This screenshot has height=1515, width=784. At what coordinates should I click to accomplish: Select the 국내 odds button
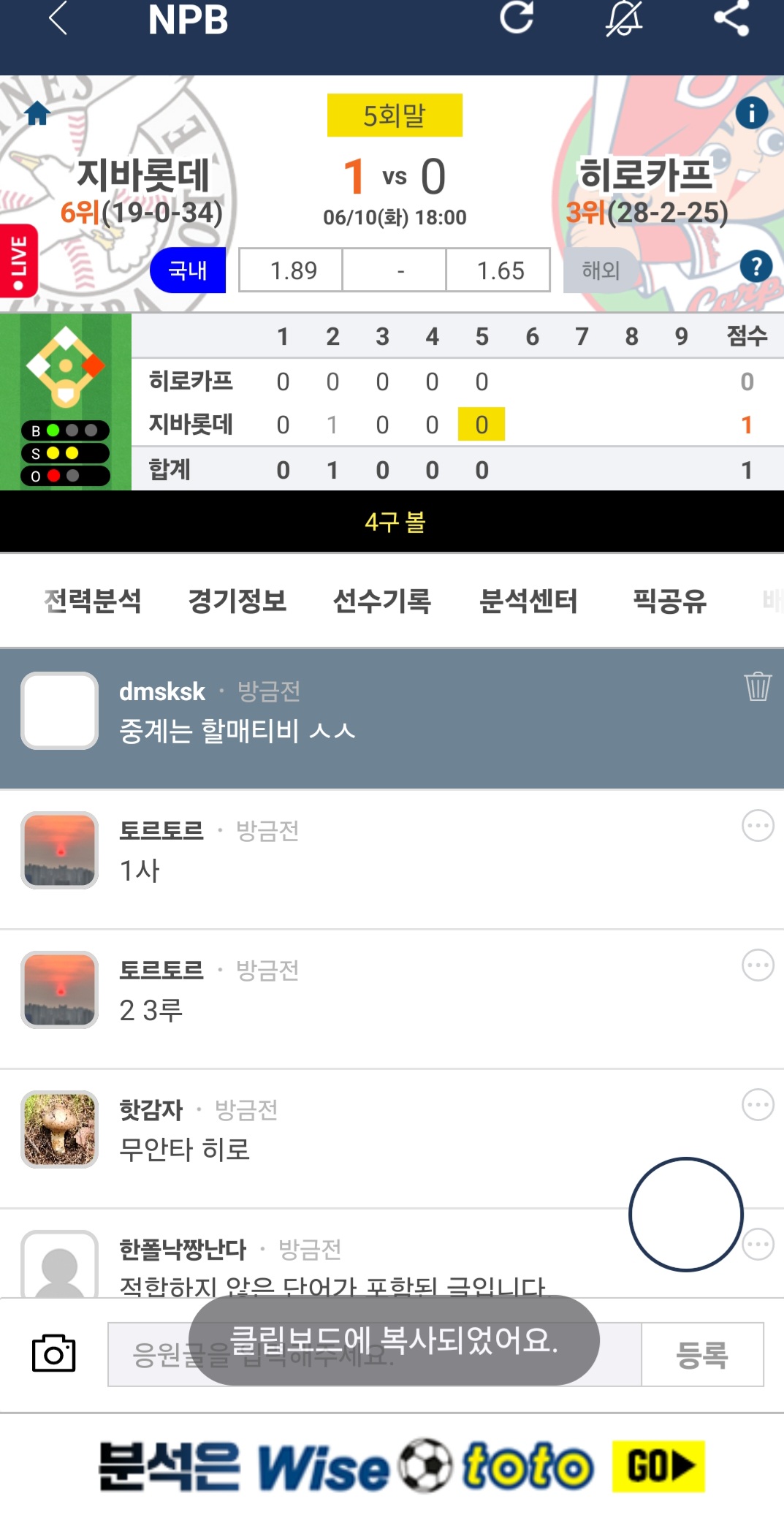(x=188, y=270)
